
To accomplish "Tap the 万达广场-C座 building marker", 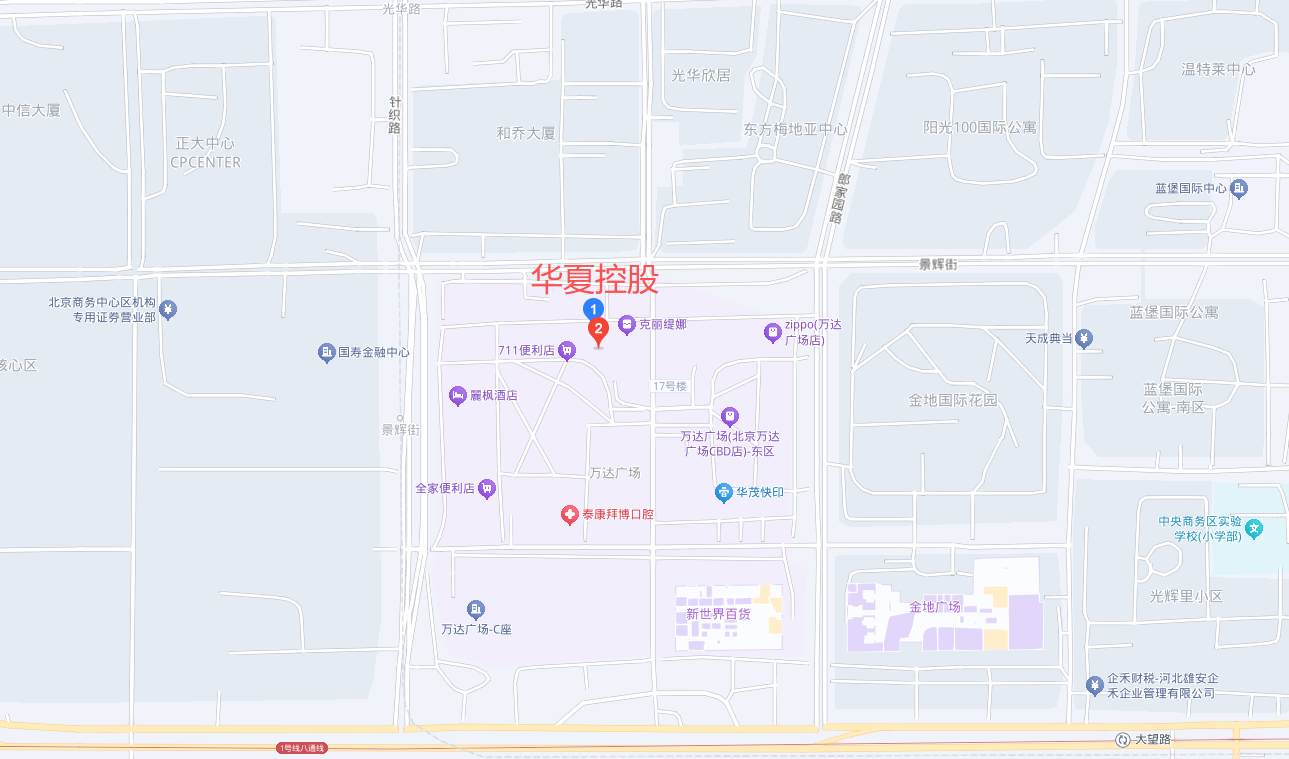I will coord(476,609).
